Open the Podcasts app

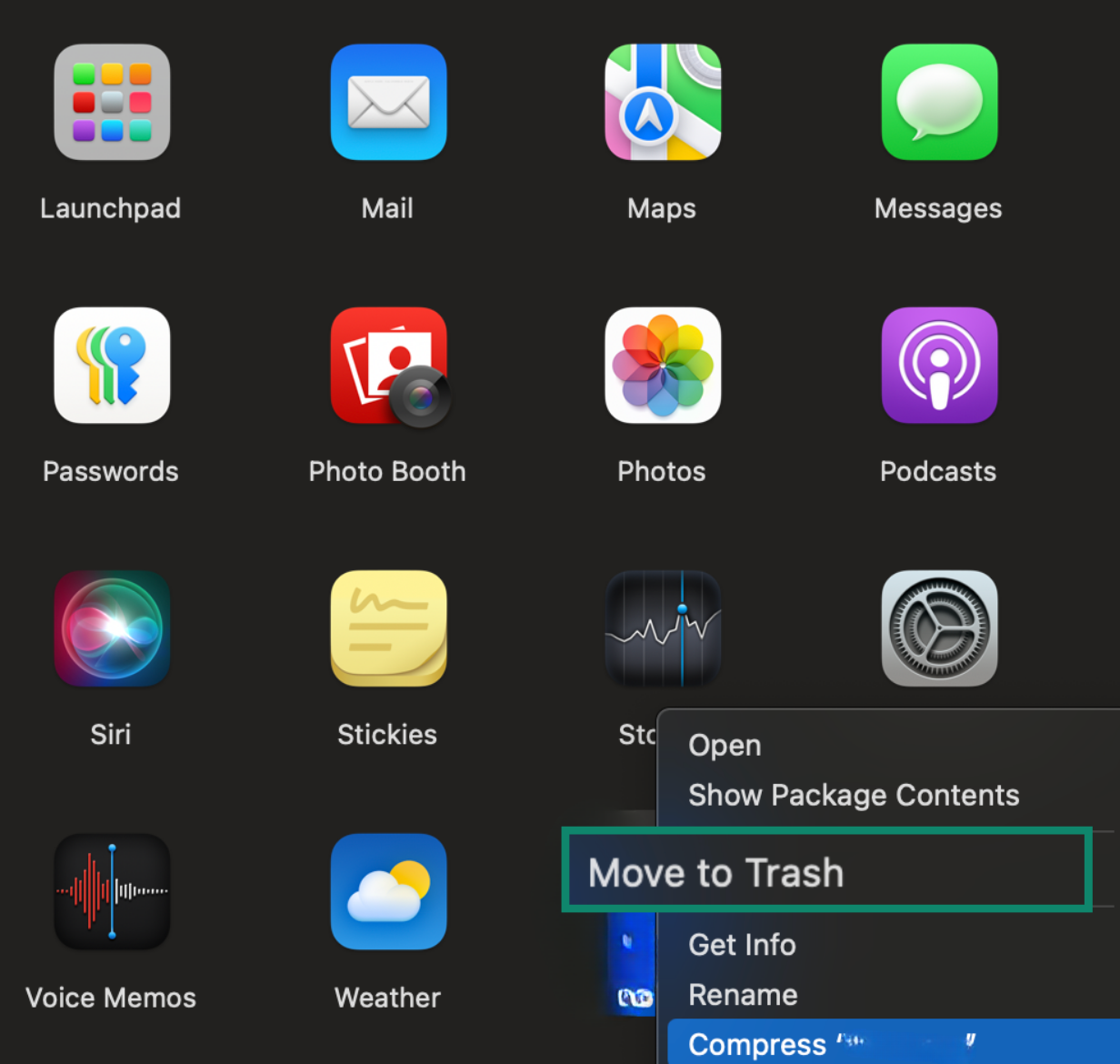[939, 366]
